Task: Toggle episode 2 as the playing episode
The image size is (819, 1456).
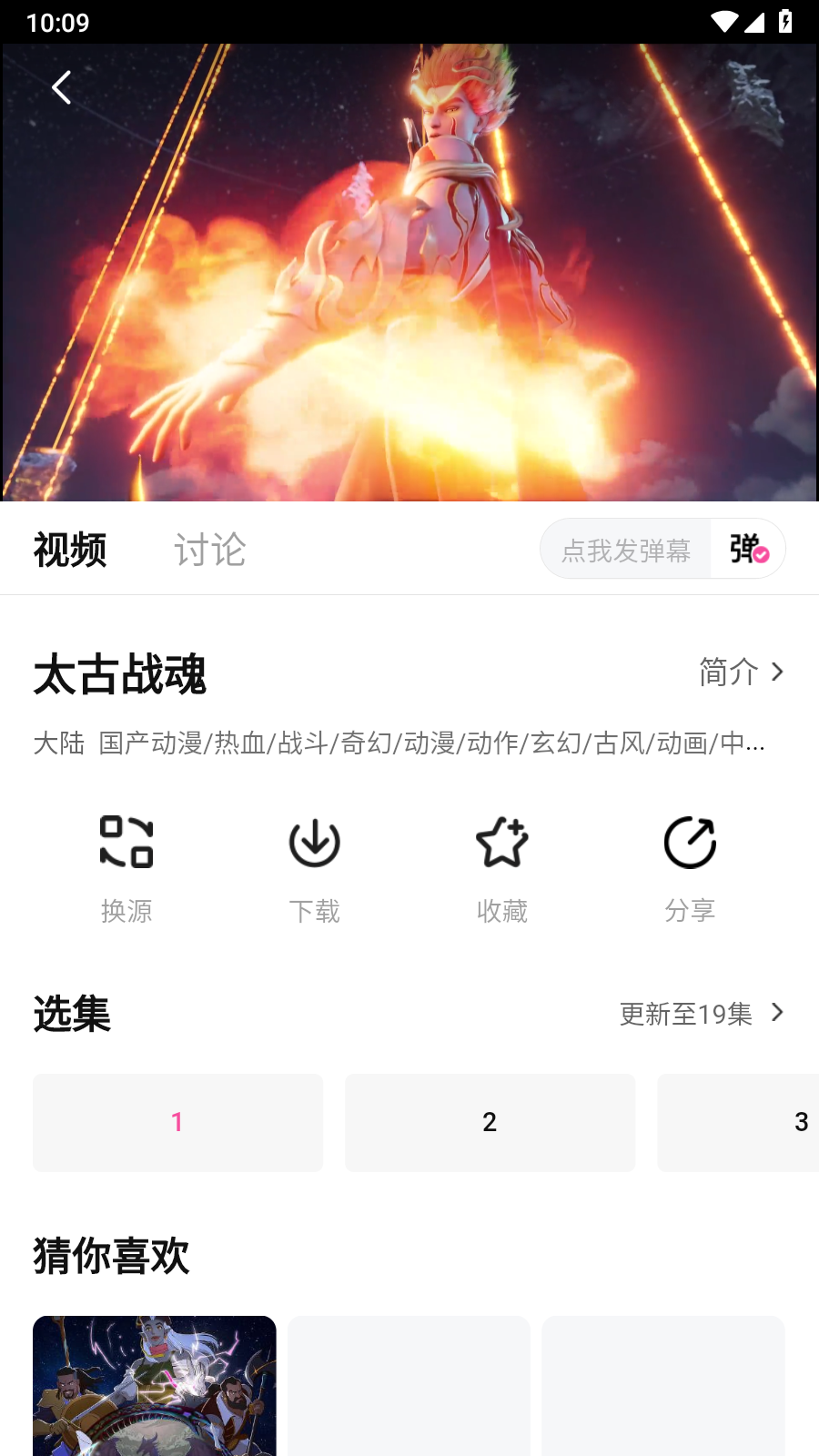Action: pos(490,1122)
